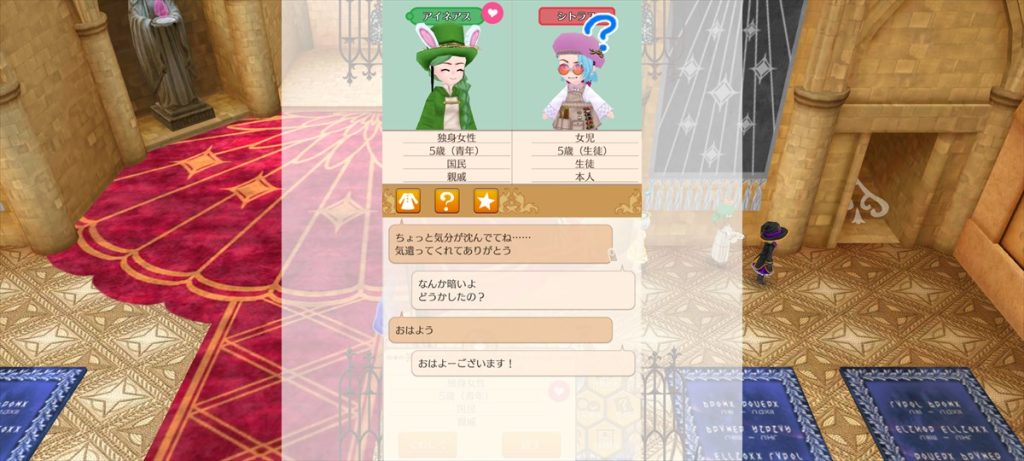Open the outfit icon below the profiles

pos(407,200)
